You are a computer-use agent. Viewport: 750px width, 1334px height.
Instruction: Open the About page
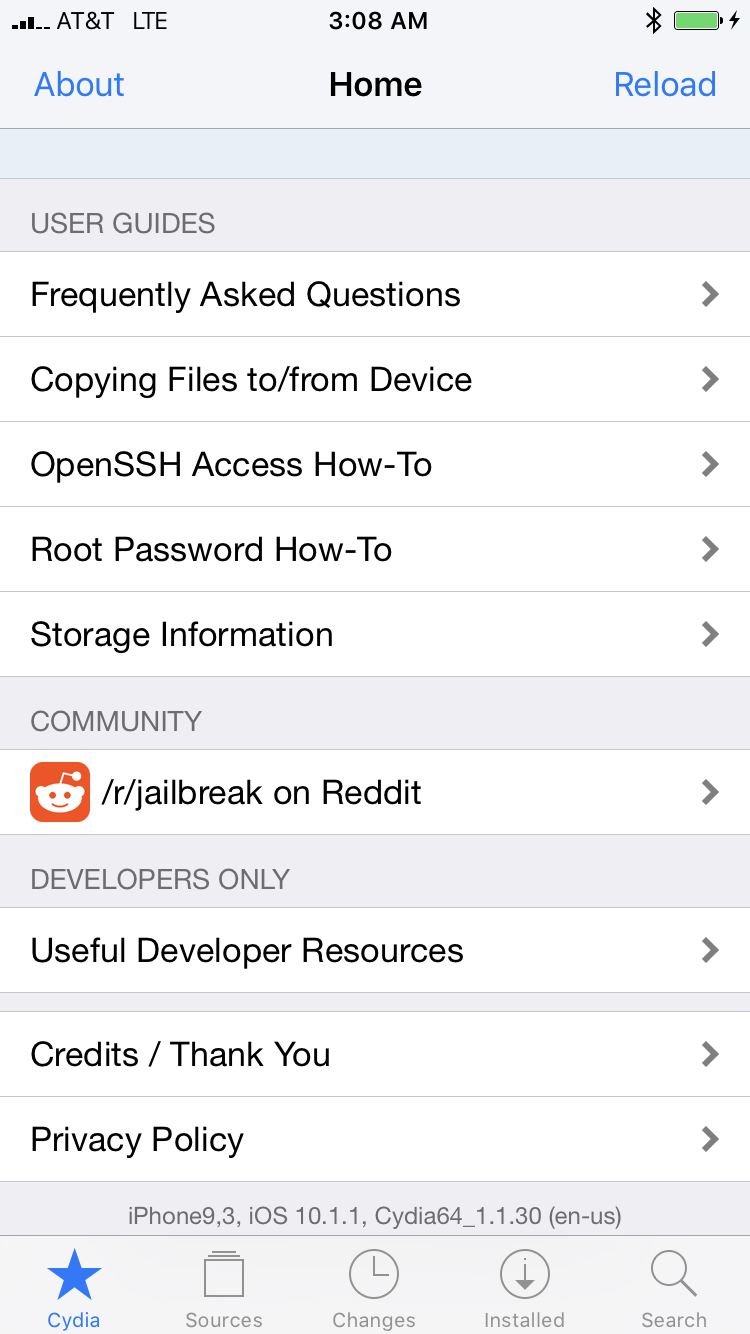pos(79,84)
